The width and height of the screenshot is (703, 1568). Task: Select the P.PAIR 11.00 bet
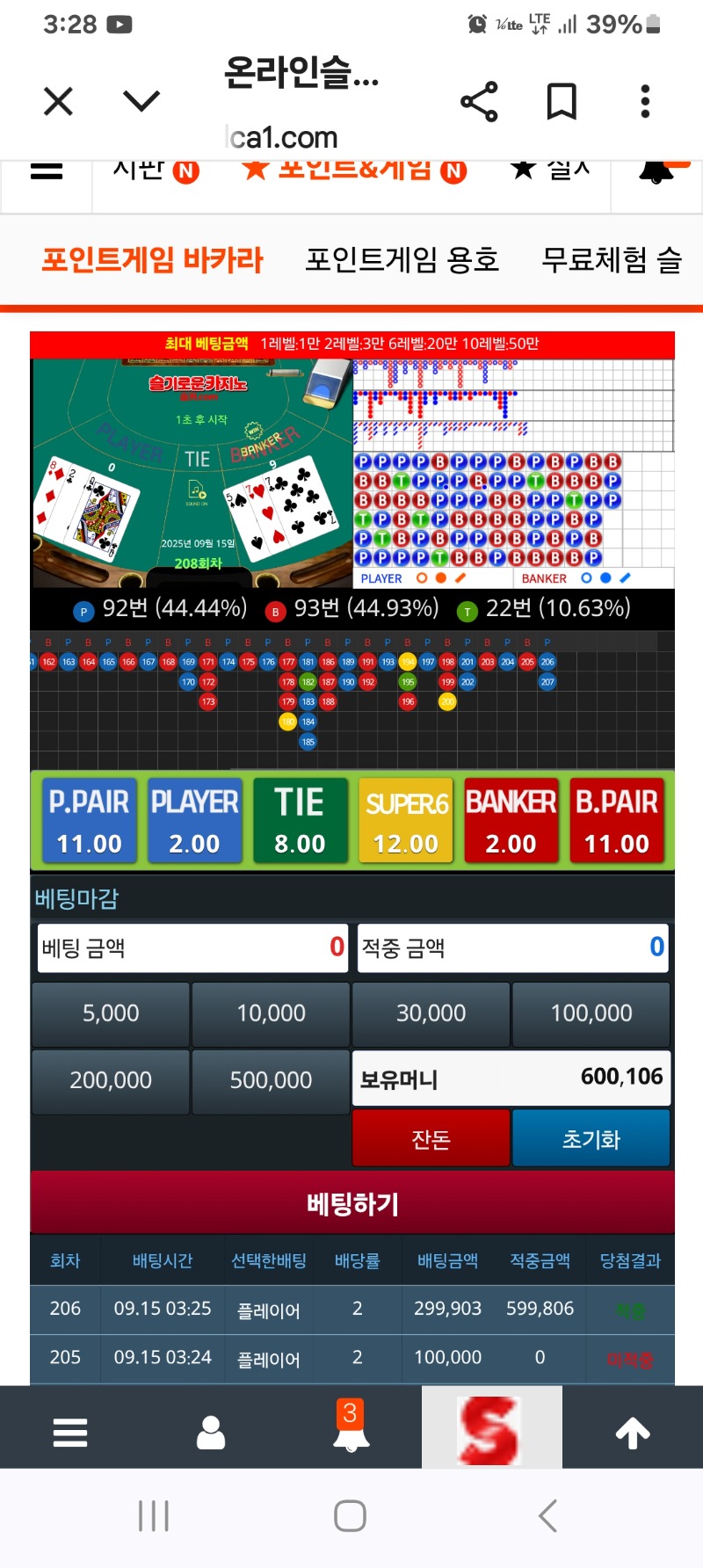[x=89, y=821]
